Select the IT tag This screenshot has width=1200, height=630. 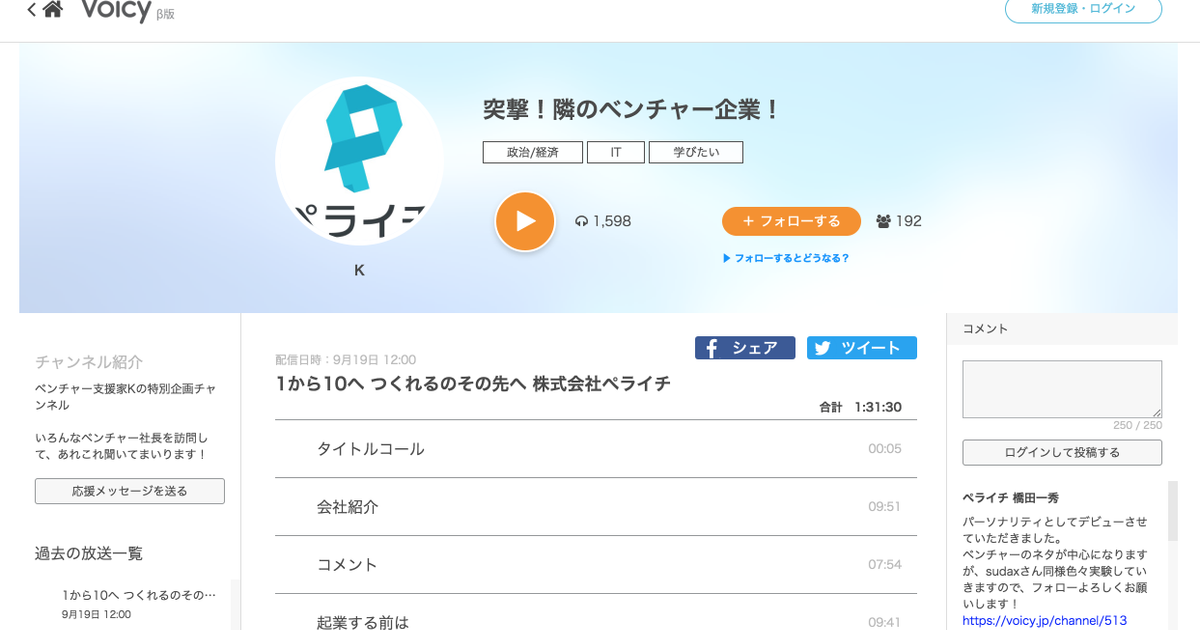pyautogui.click(x=616, y=152)
